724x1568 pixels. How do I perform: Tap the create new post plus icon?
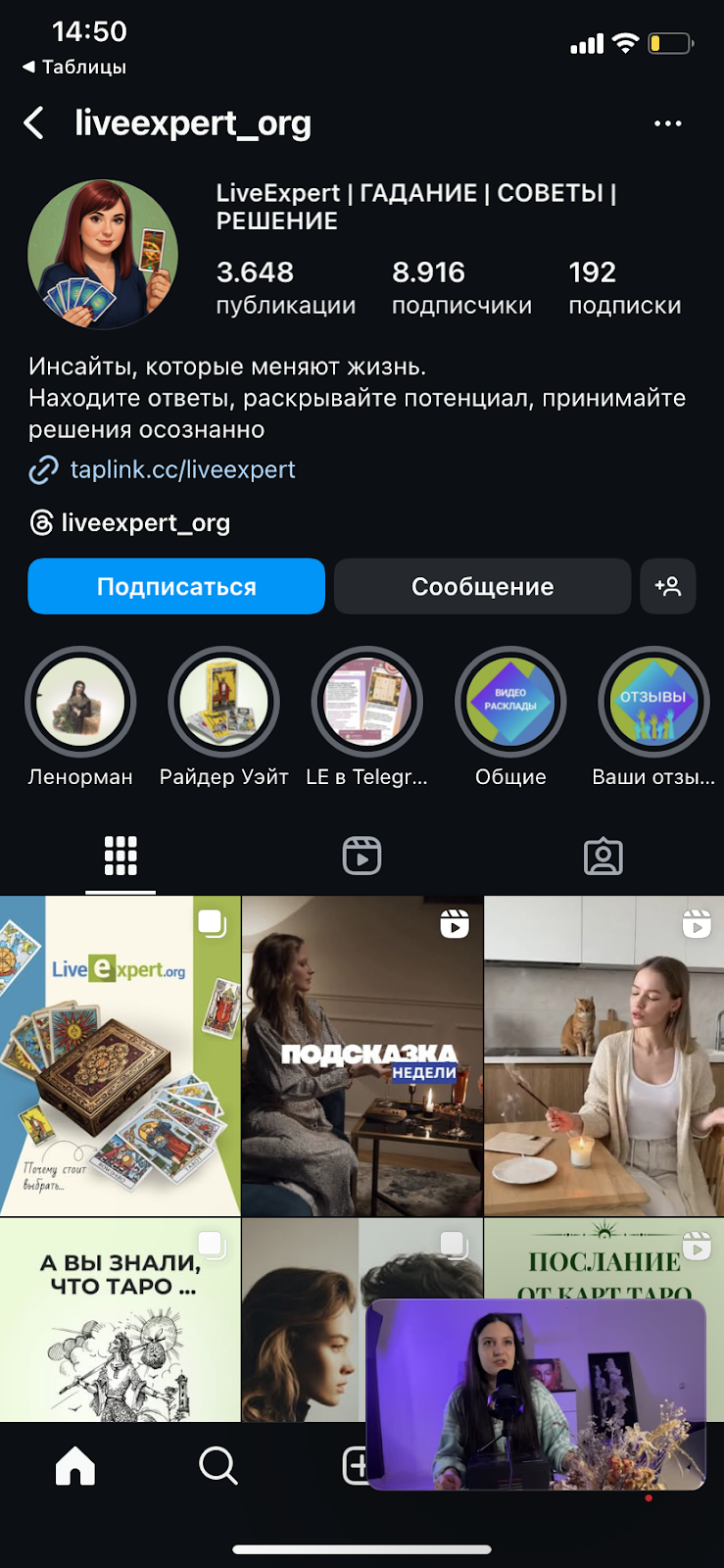[x=361, y=1466]
